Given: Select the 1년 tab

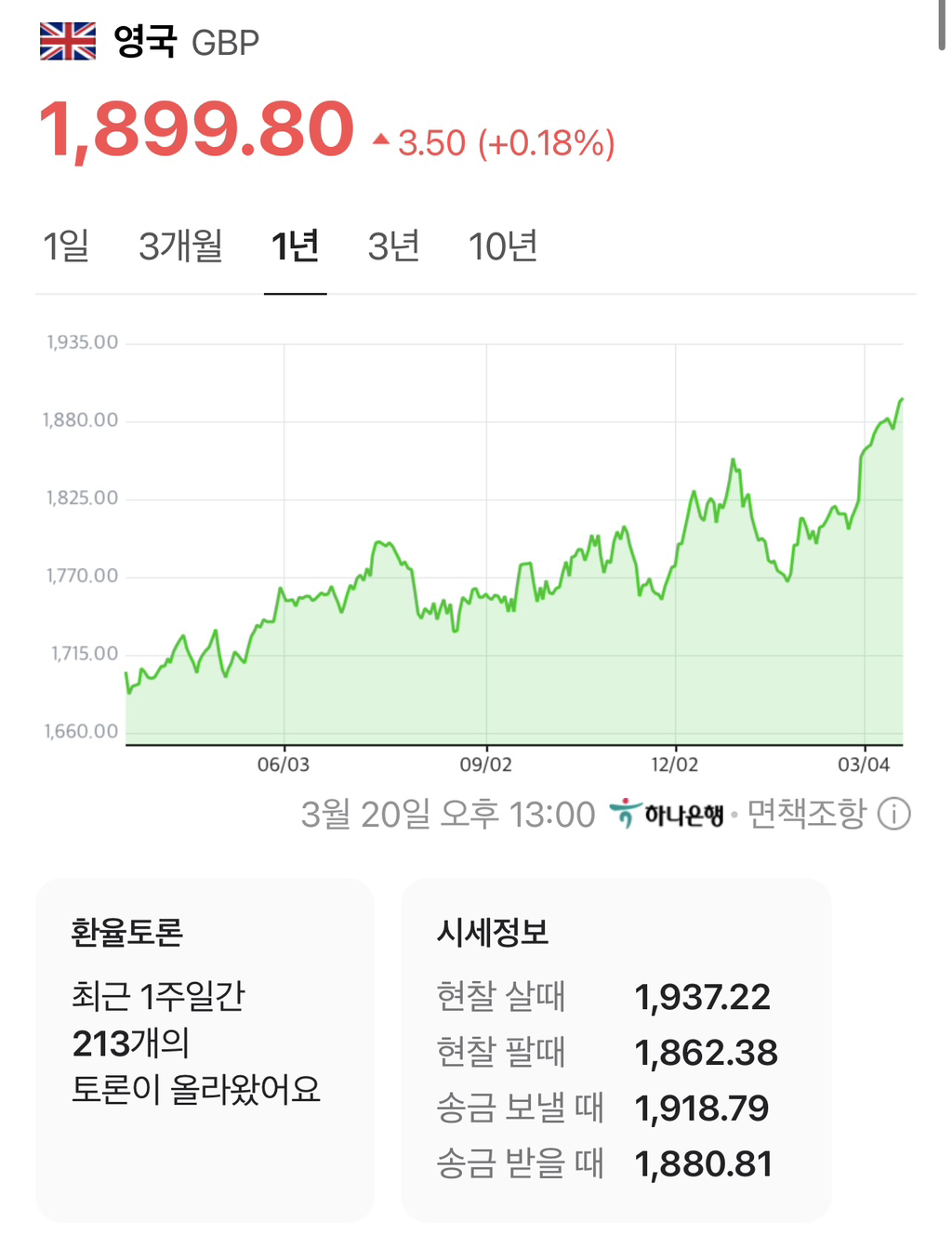Looking at the screenshot, I should [296, 246].
